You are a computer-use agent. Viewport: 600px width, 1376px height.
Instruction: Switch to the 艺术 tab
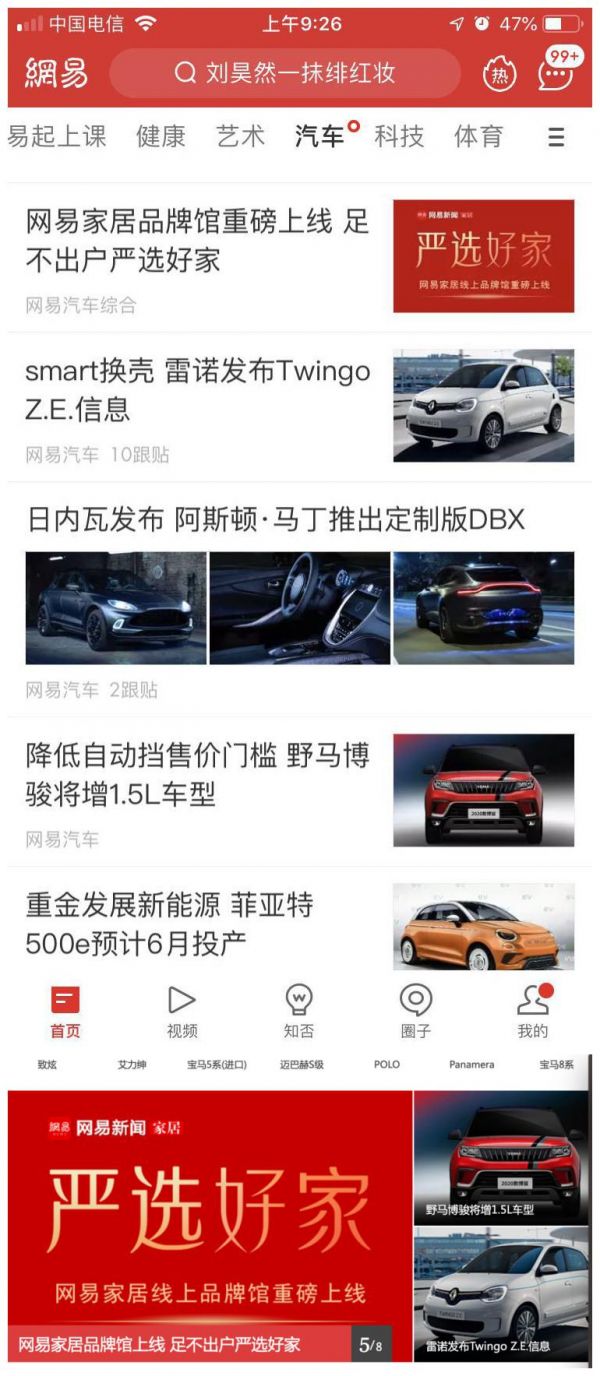pos(241,136)
